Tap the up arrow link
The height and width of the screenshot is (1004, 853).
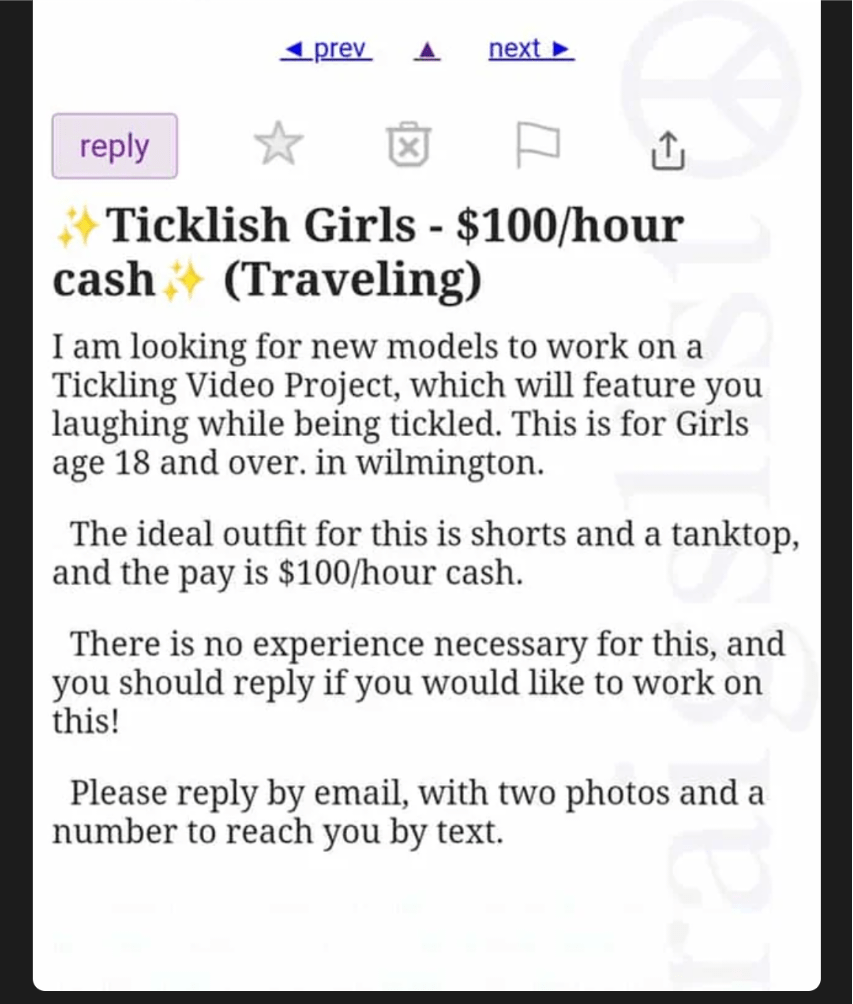427,50
